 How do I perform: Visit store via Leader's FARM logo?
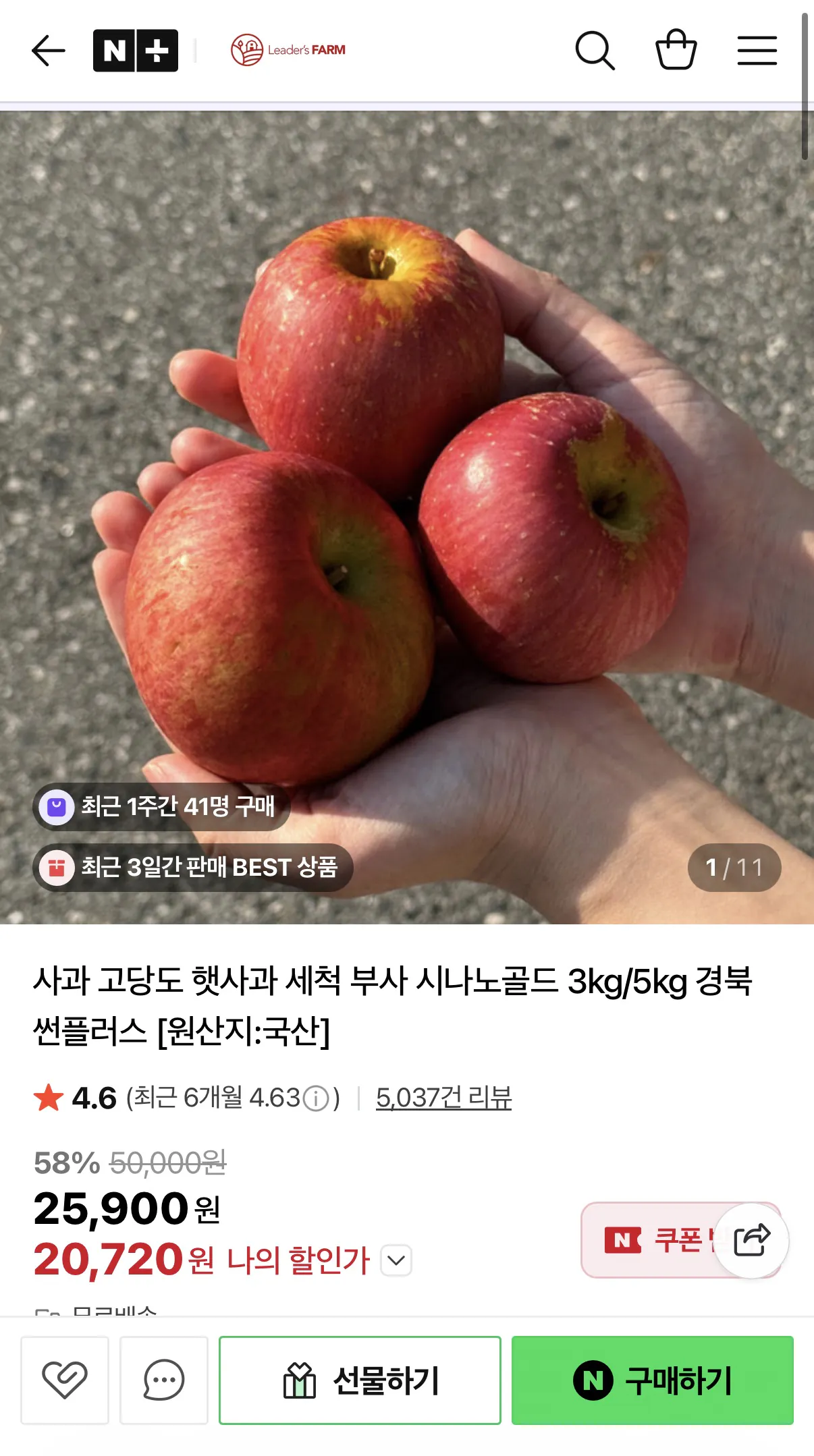(289, 49)
